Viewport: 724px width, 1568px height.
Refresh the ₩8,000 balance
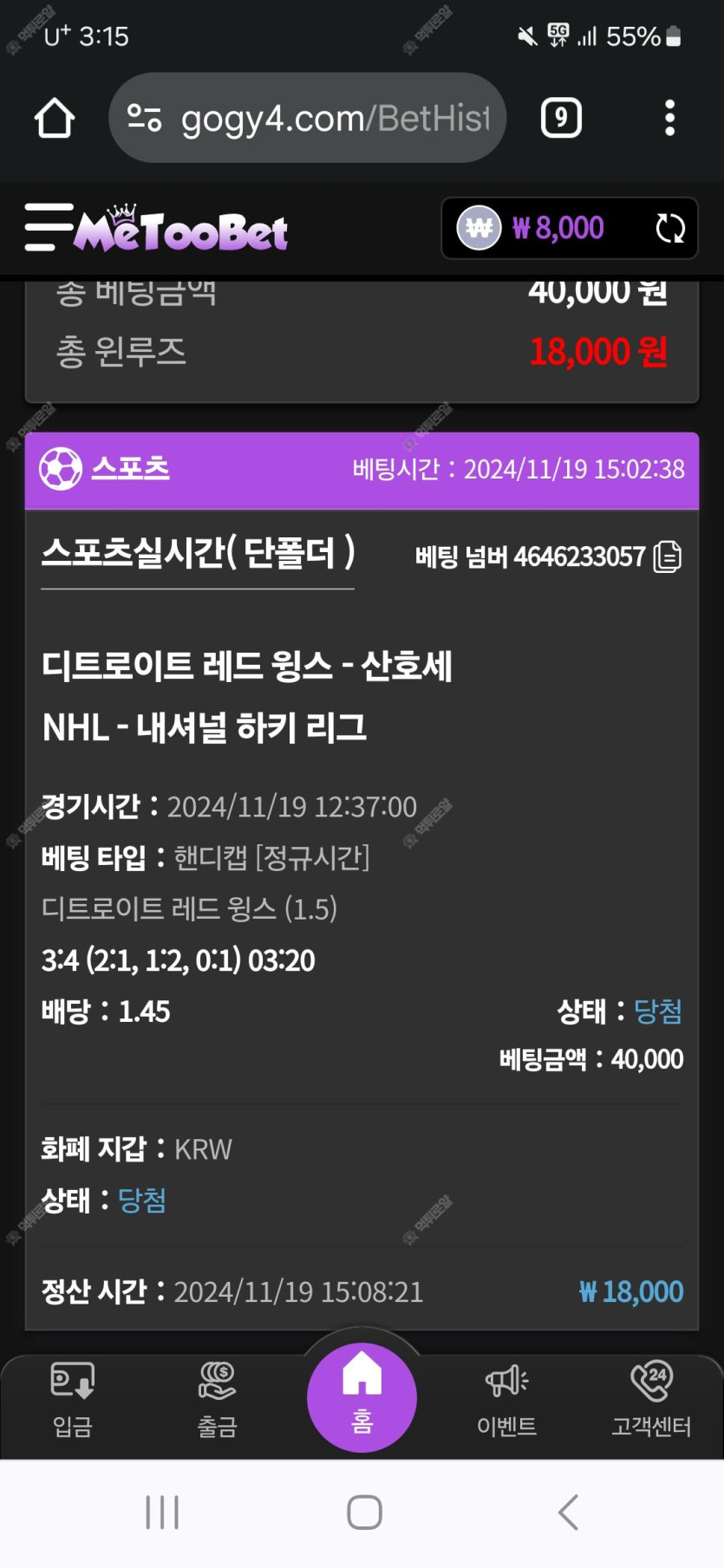(x=670, y=229)
